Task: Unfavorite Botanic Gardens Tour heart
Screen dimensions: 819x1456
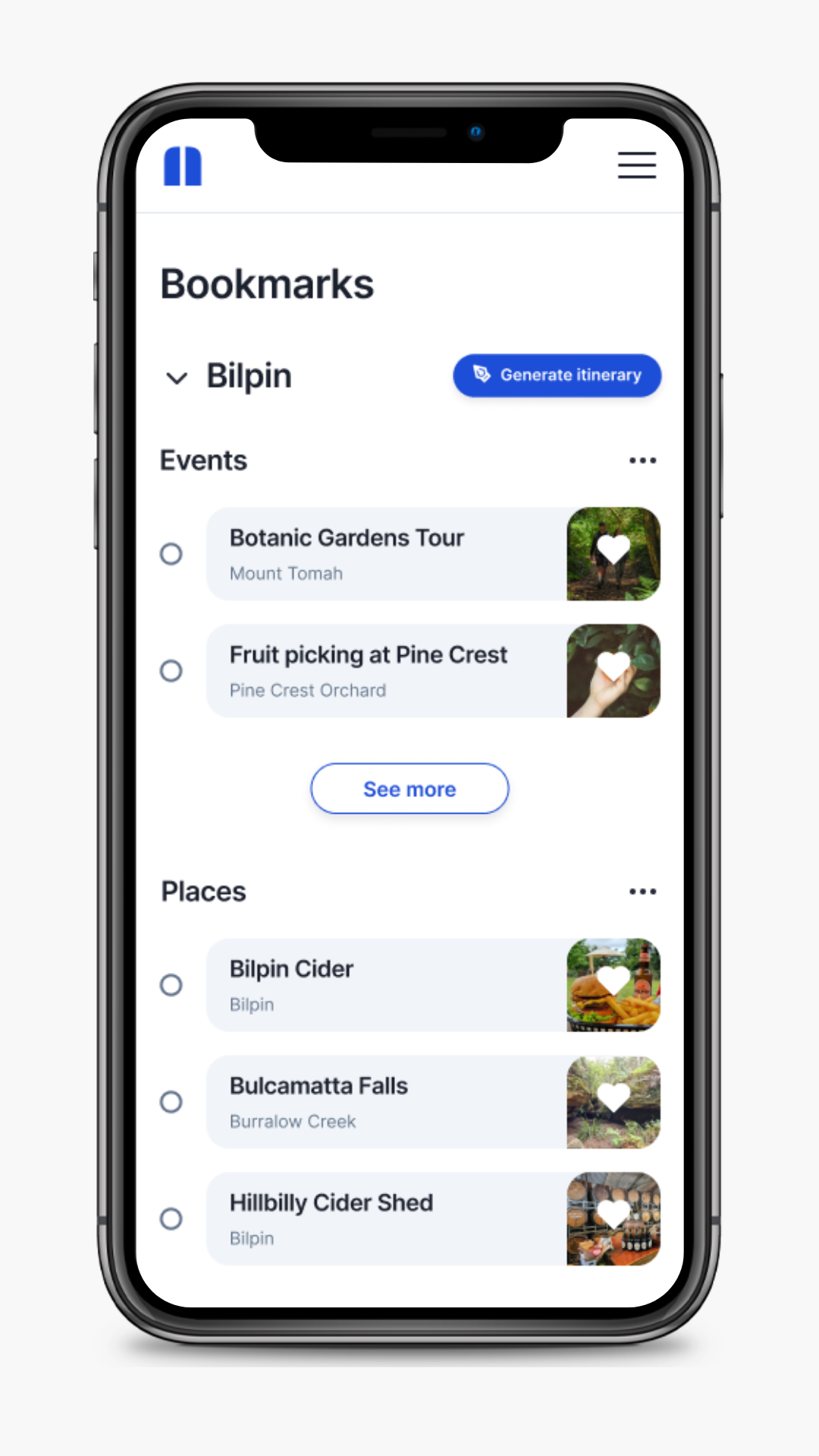Action: 613,548
